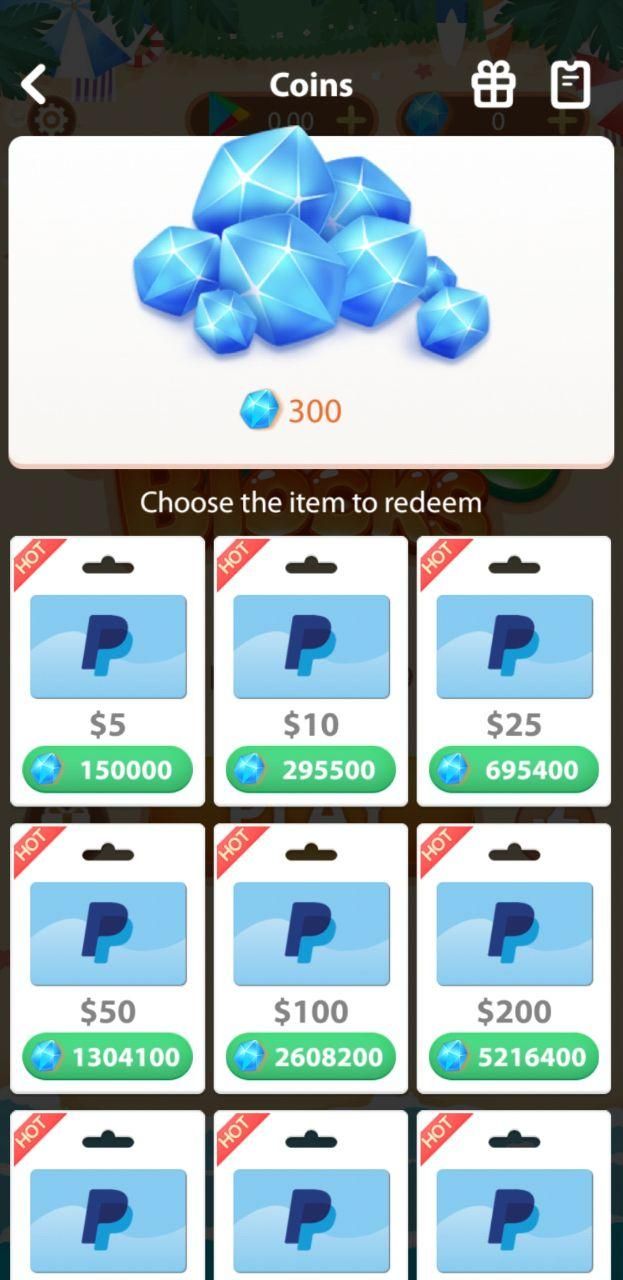Image resolution: width=623 pixels, height=1280 pixels.
Task: Select the $5 PayPal card
Action: click(108, 648)
